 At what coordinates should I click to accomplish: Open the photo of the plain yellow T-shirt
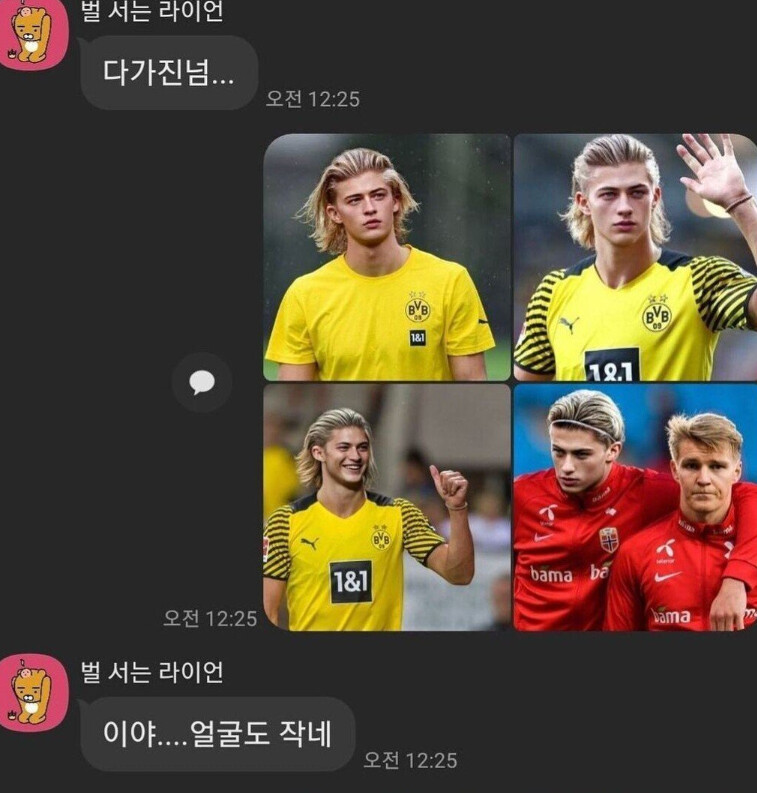coord(387,257)
